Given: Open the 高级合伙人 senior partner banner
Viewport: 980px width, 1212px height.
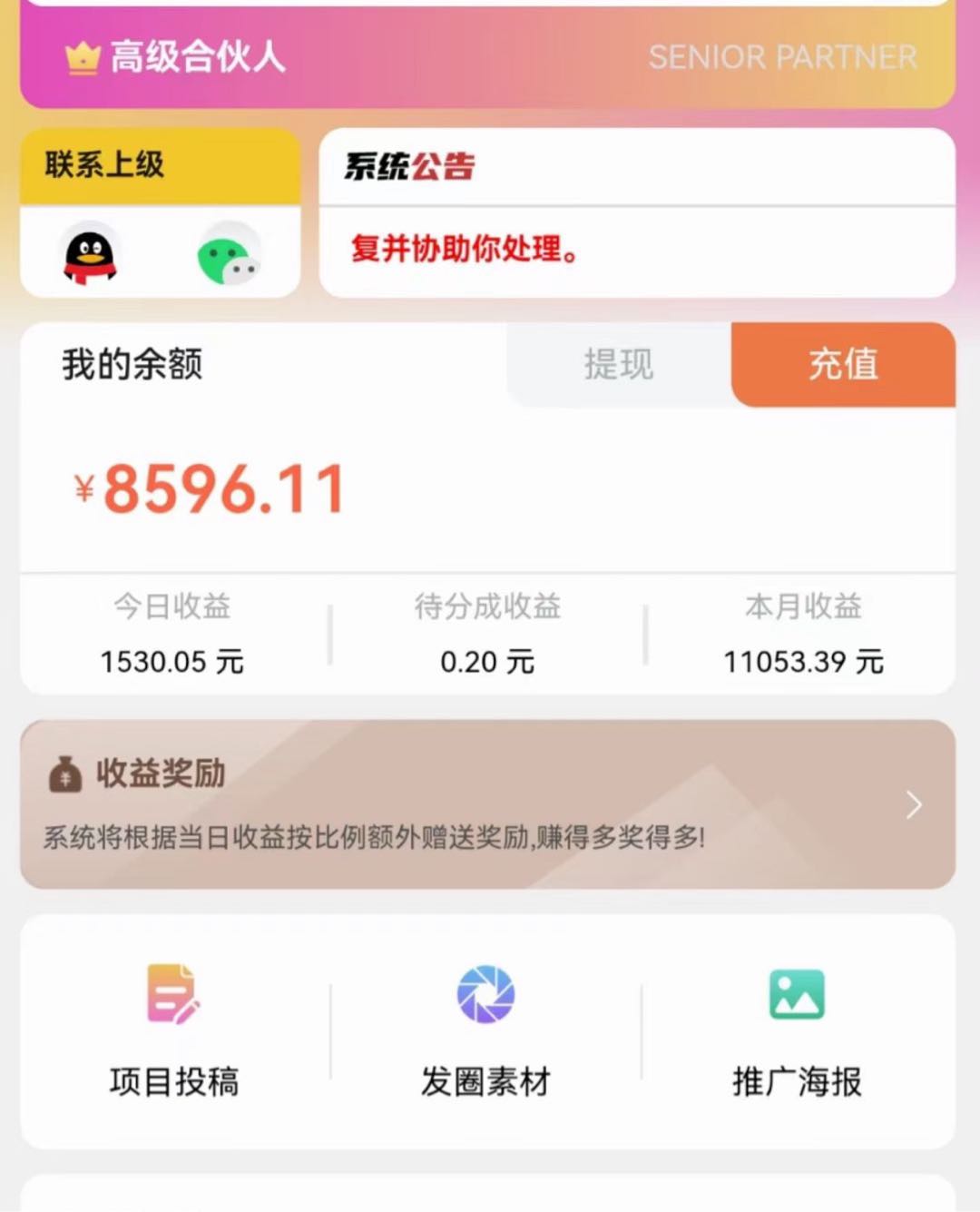Looking at the screenshot, I should pos(487,56).
